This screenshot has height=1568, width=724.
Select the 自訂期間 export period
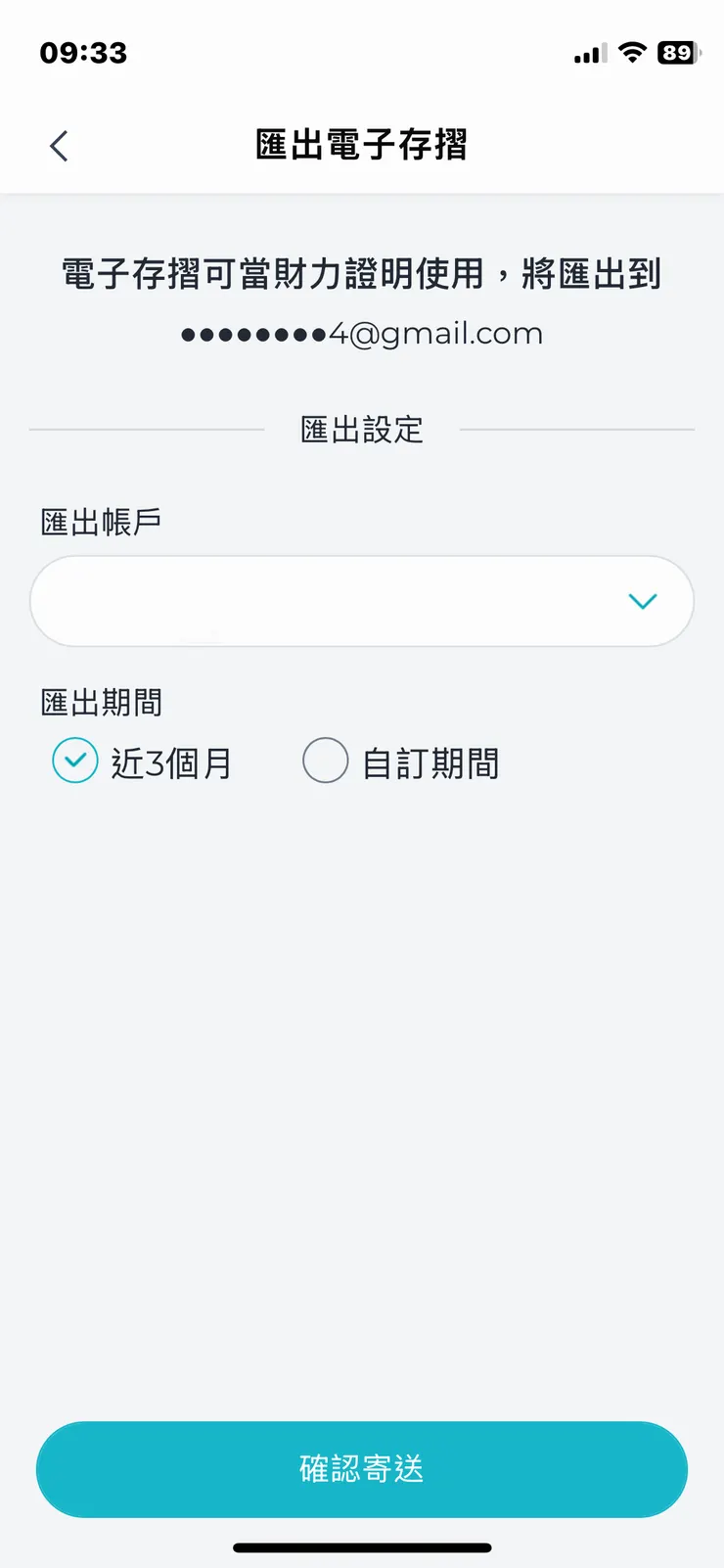pos(401,761)
